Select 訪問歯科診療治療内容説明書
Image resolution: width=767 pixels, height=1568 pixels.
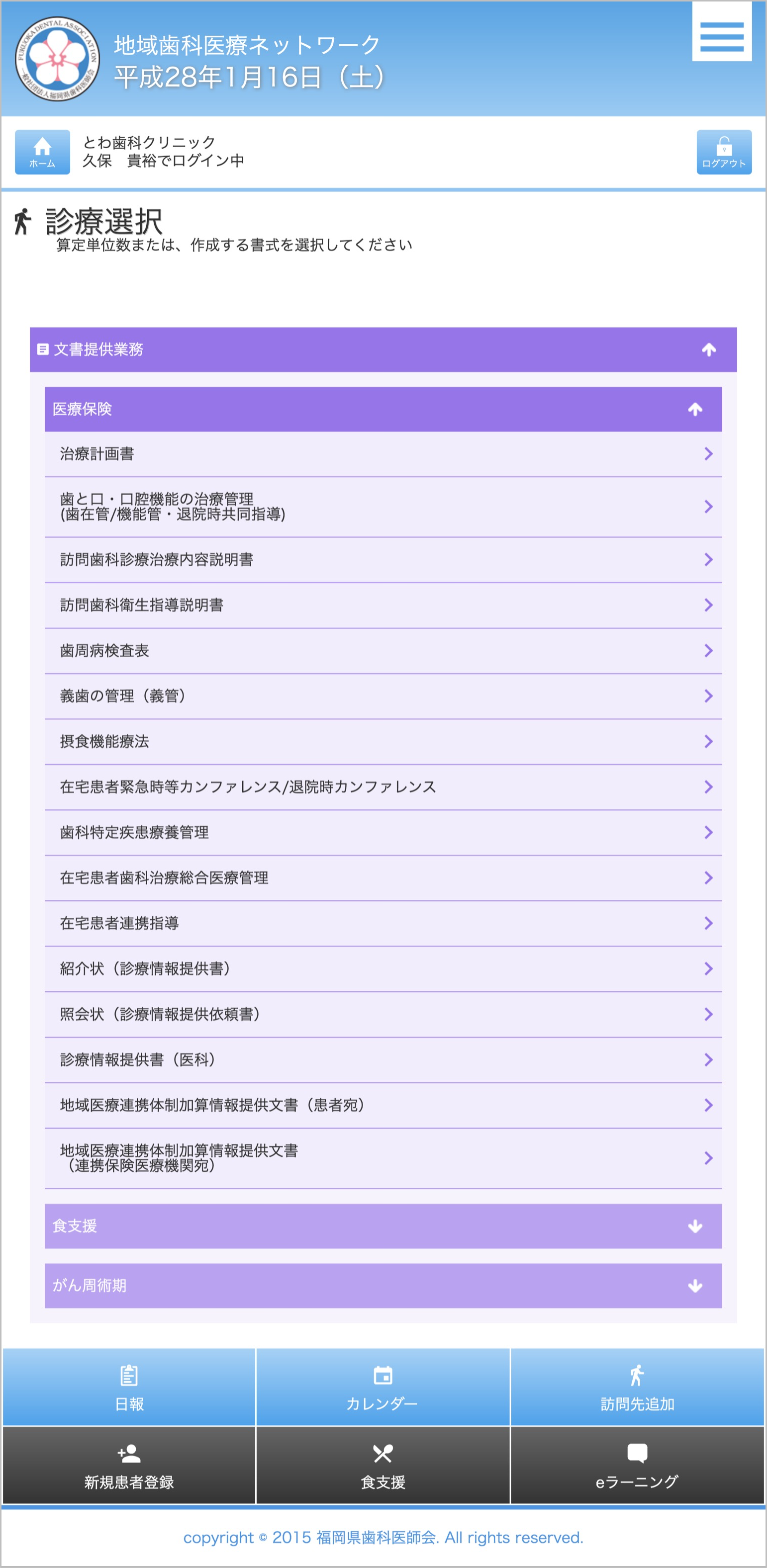[383, 560]
